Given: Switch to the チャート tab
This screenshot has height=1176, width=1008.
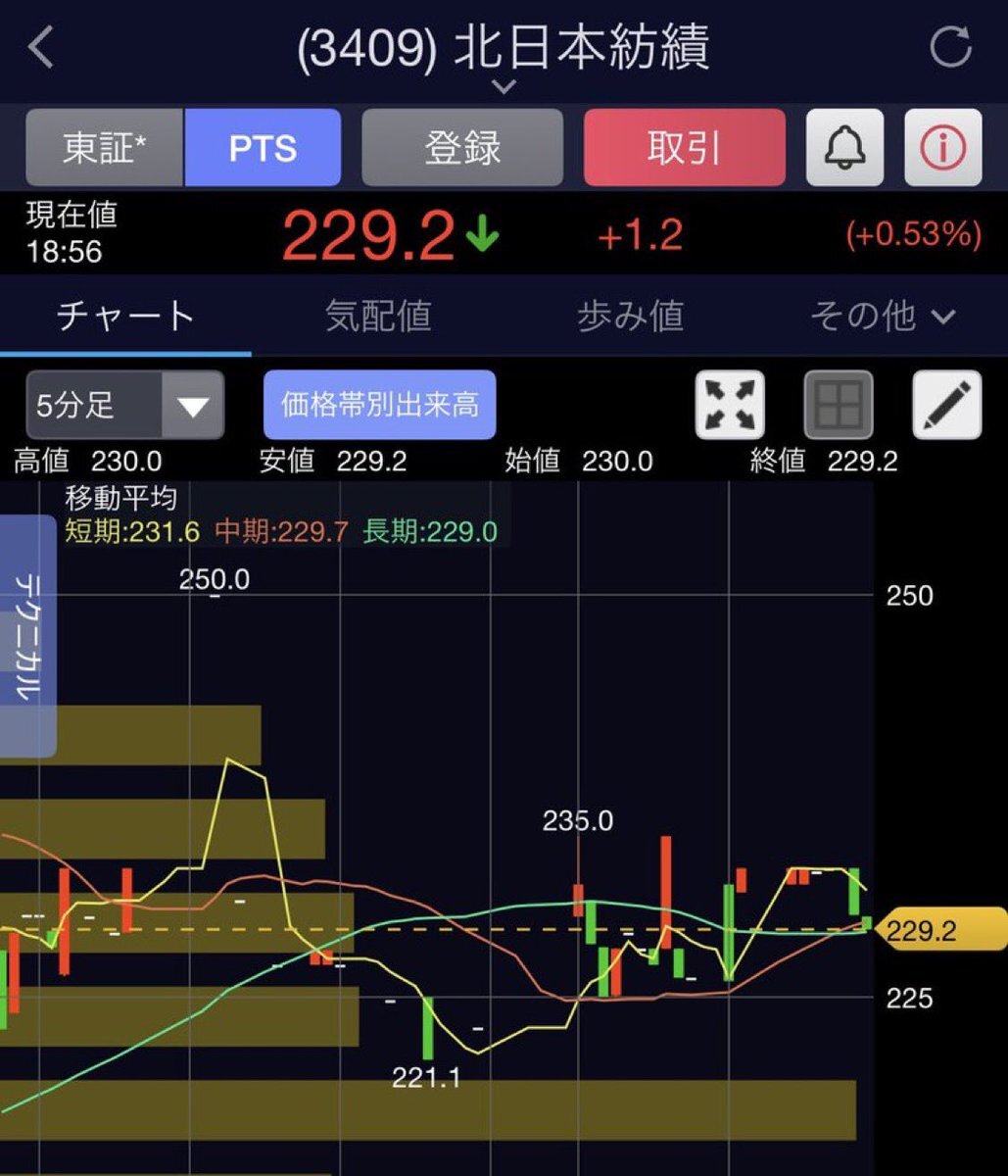Looking at the screenshot, I should coord(125,316).
